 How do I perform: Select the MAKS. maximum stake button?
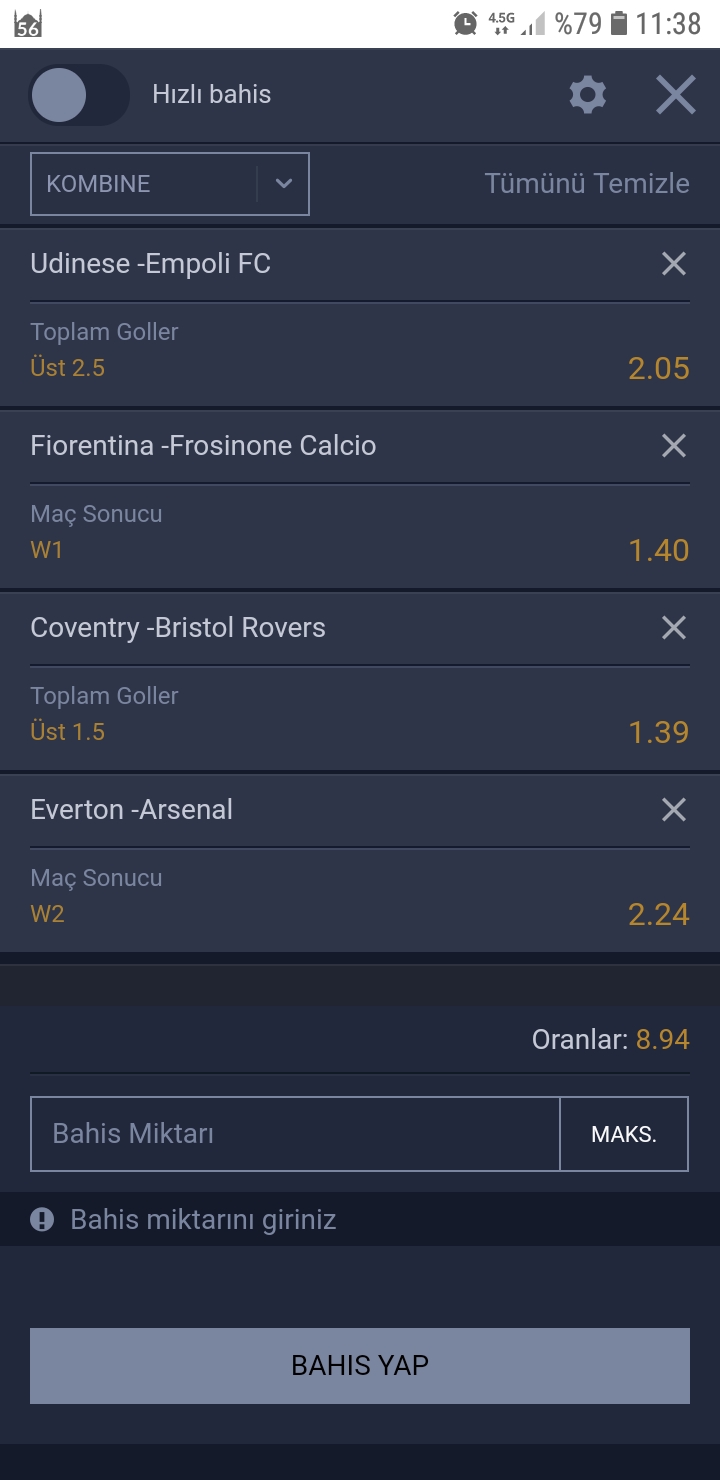point(624,1134)
